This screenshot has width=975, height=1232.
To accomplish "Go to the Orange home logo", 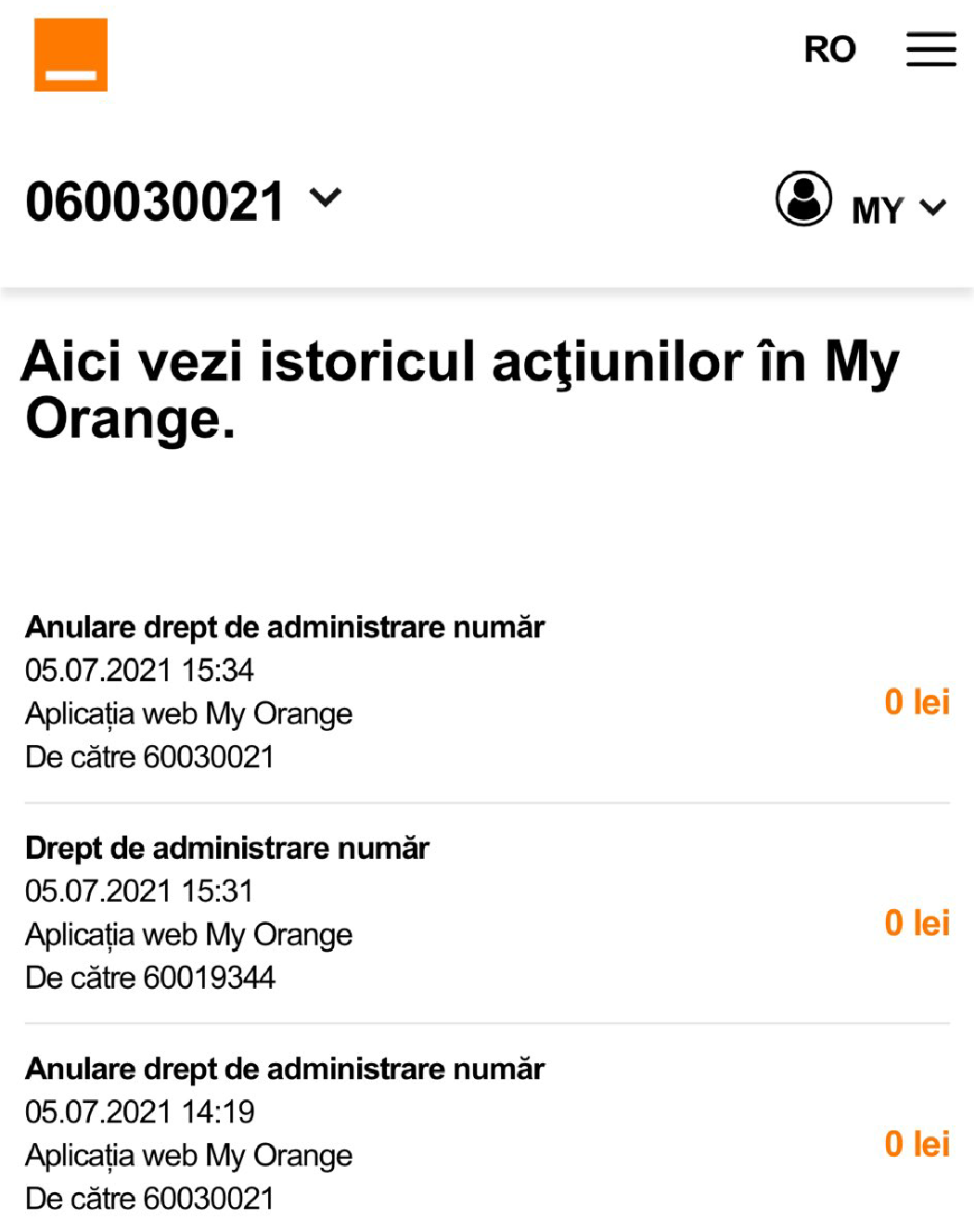I will [71, 55].
